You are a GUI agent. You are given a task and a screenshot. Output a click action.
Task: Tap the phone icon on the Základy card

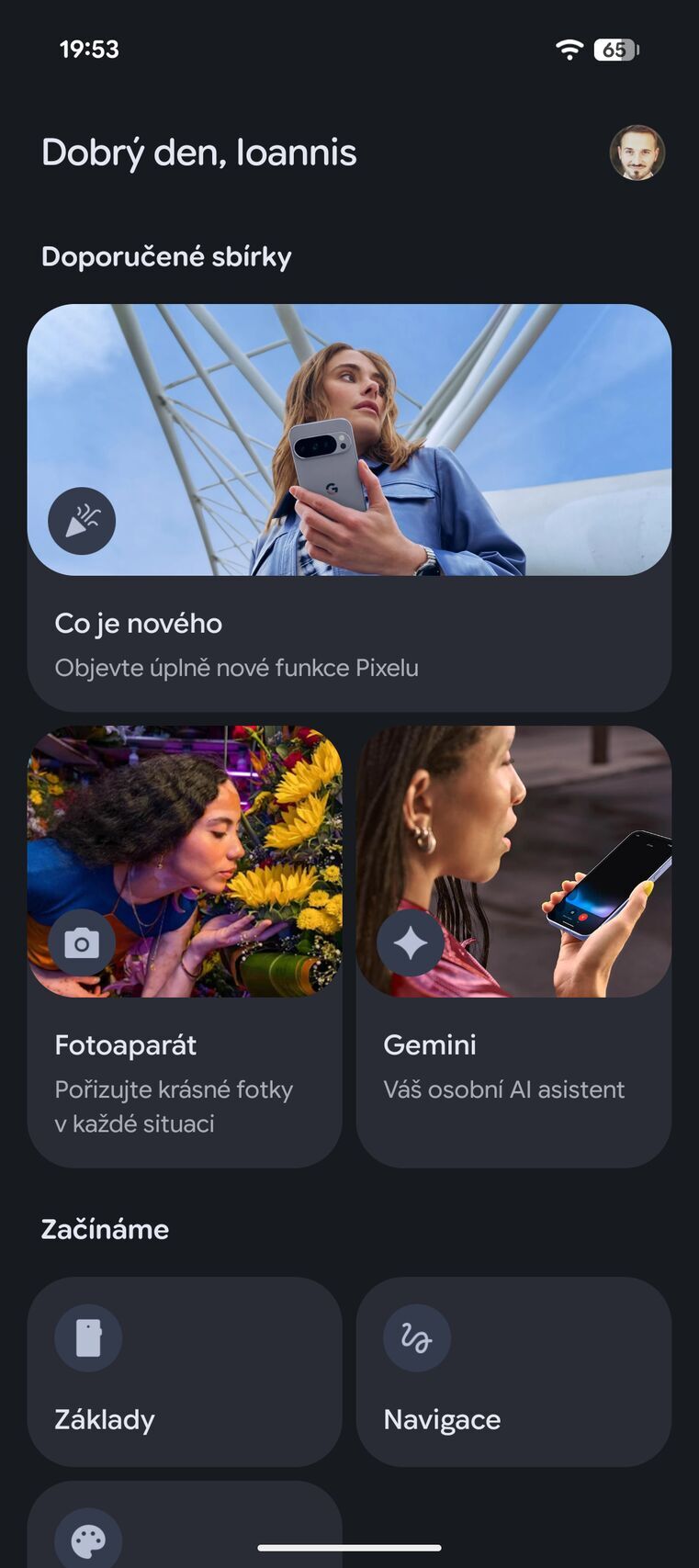[x=88, y=1337]
